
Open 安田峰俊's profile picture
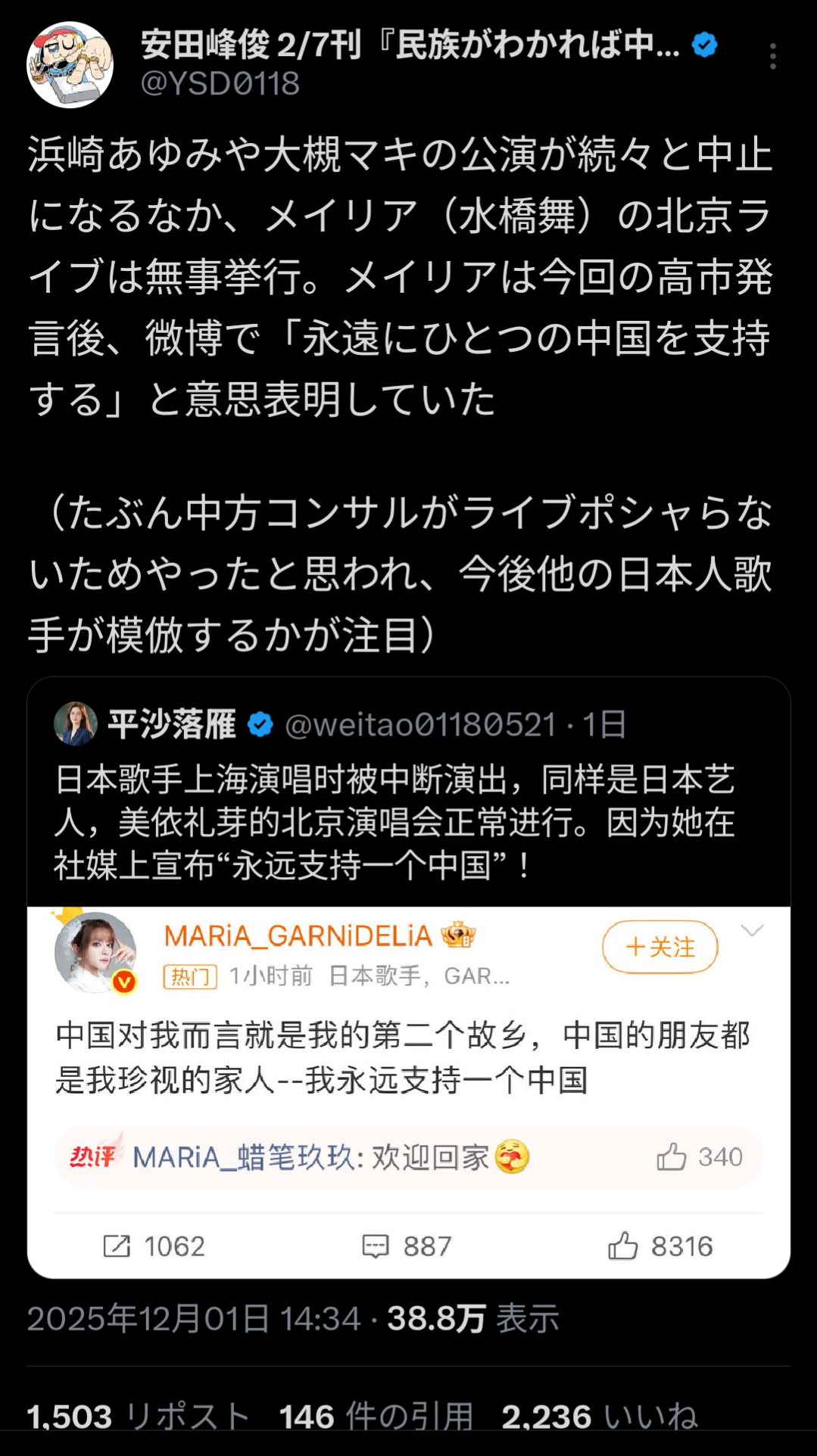[70, 65]
